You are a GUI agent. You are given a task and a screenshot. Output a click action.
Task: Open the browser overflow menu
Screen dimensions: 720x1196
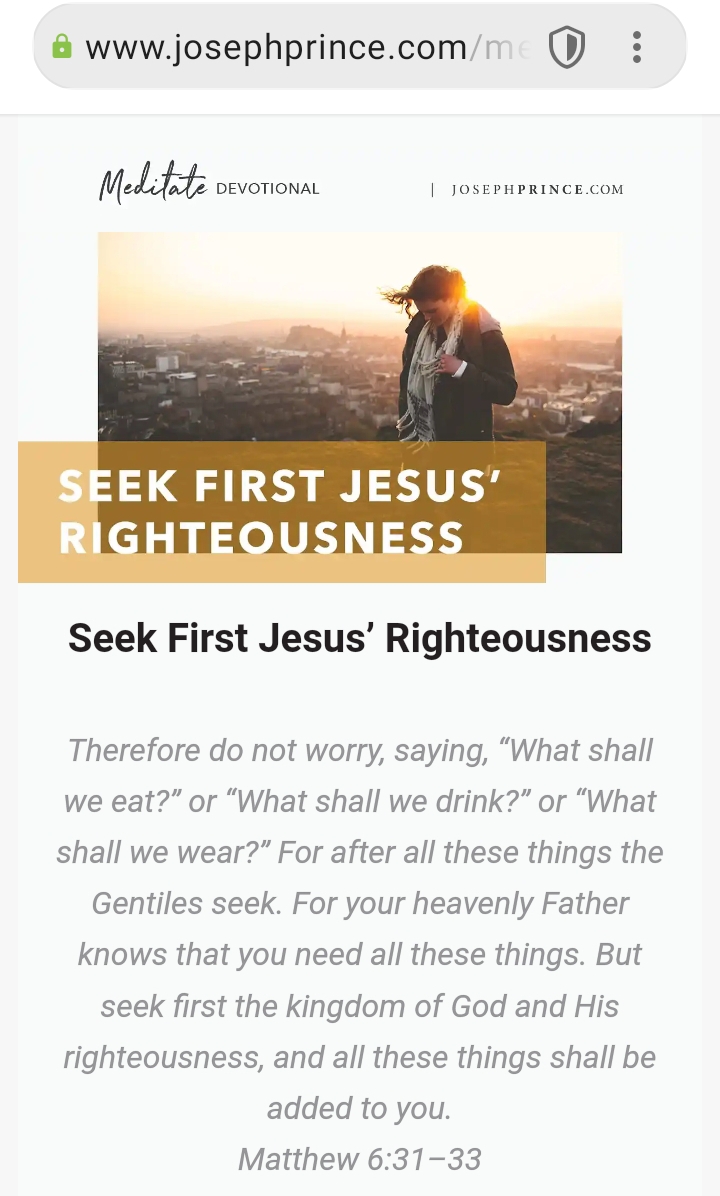point(637,47)
